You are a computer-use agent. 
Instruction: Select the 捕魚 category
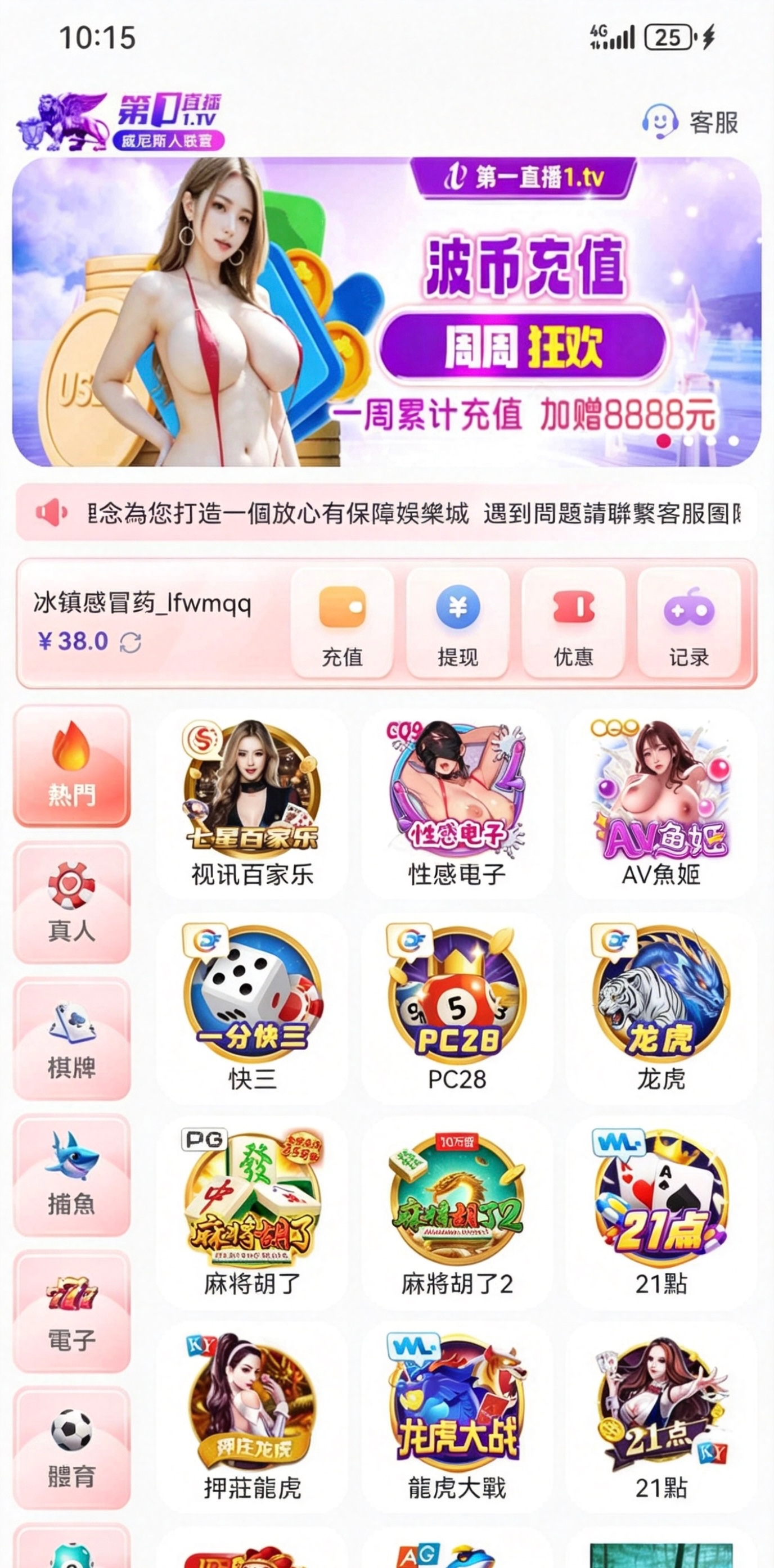click(x=72, y=1175)
